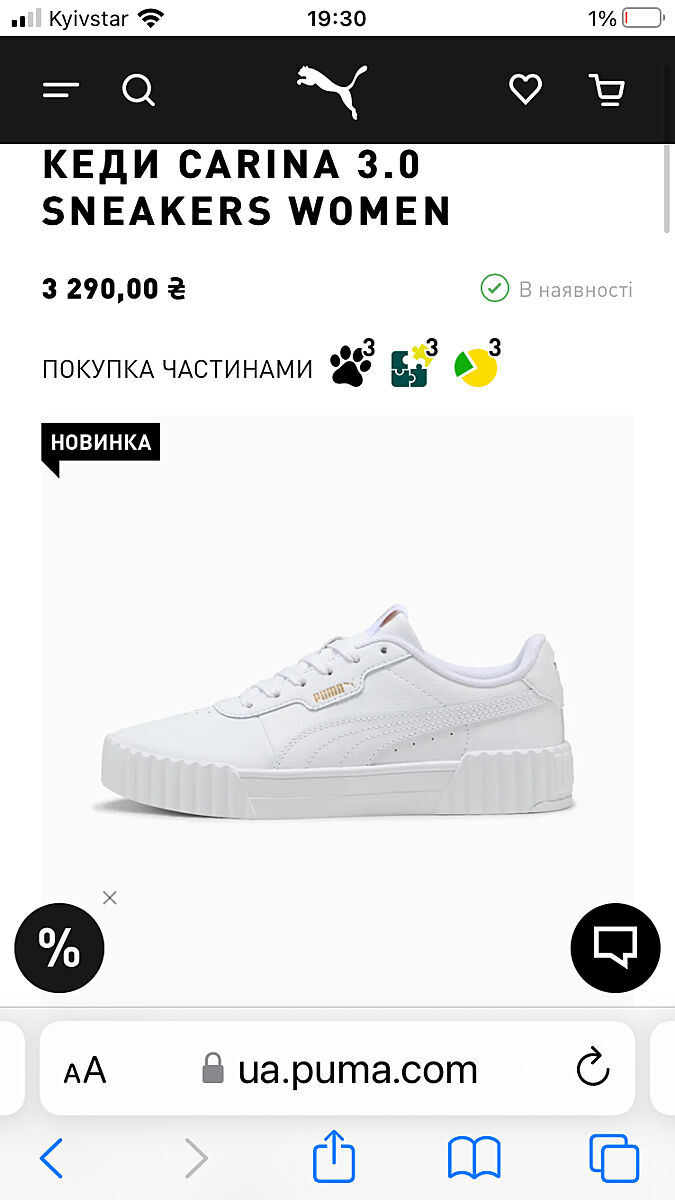Tap the ua.puma.com address bar
This screenshot has width=675, height=1200.
(340, 1070)
